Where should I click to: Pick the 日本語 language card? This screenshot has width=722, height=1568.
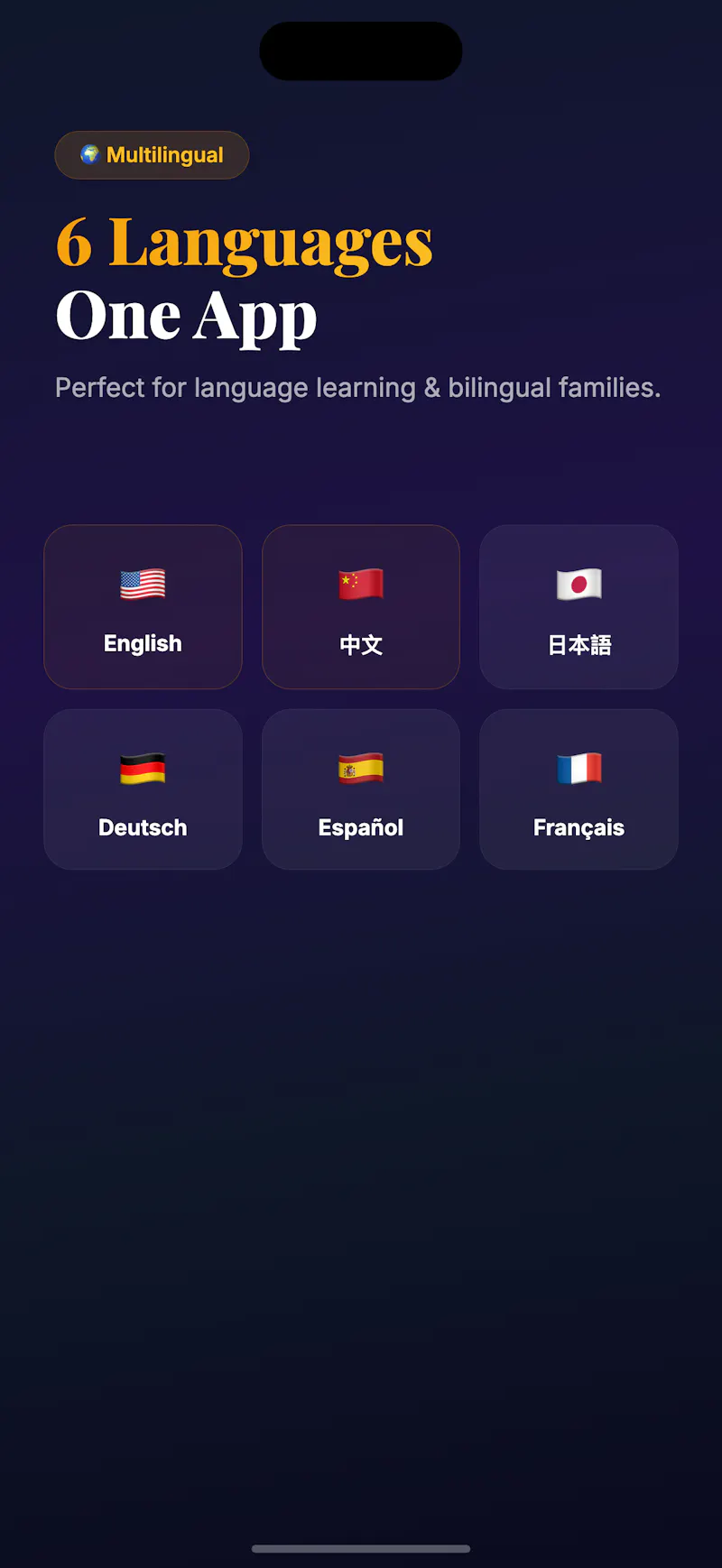click(579, 607)
